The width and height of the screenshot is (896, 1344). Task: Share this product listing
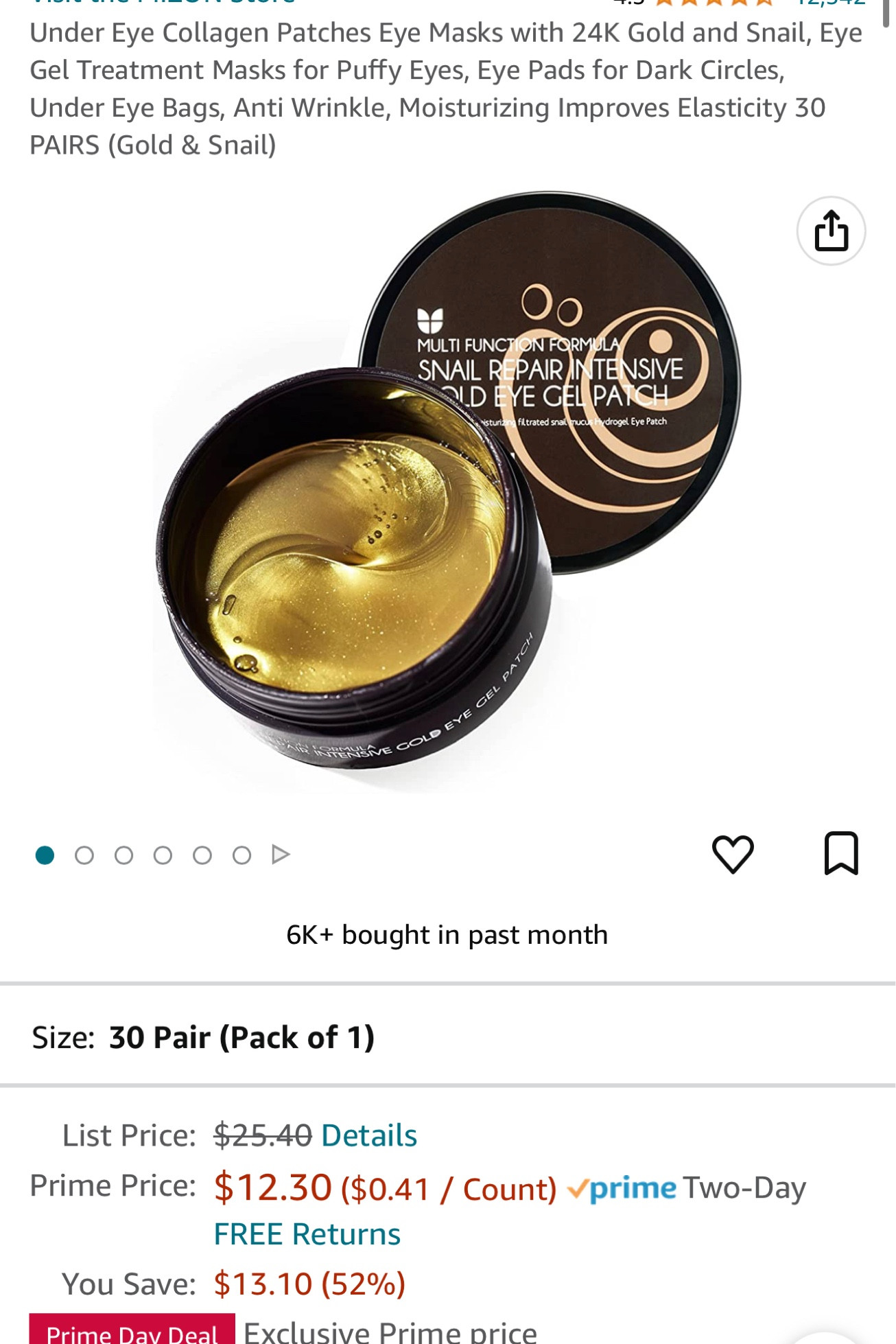click(x=831, y=231)
